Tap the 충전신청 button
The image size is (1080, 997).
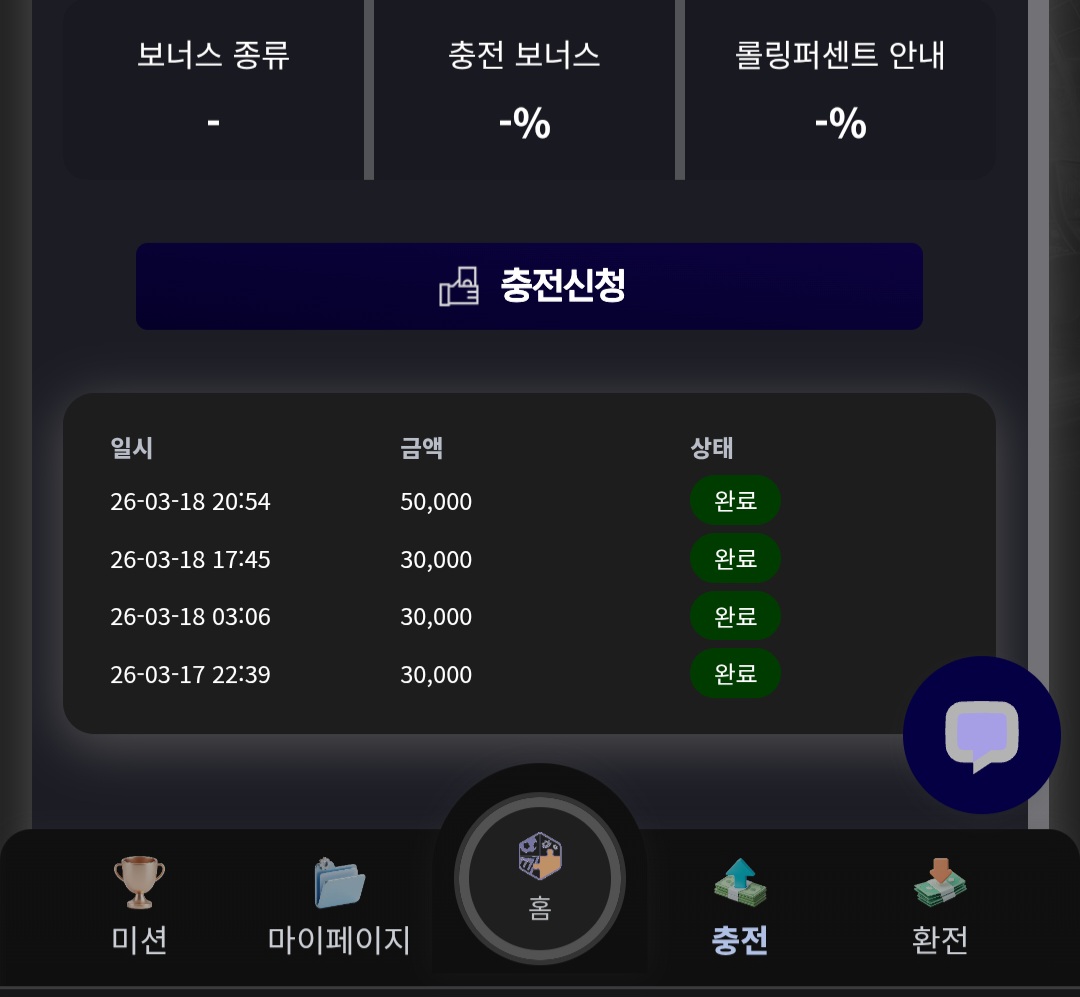point(529,286)
